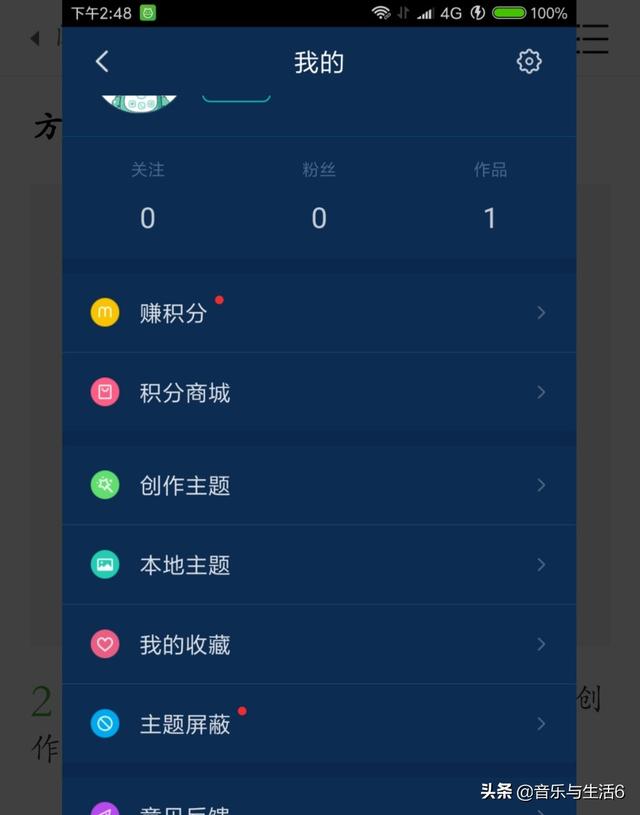Open the 主题屏蔽 row

pos(318,724)
